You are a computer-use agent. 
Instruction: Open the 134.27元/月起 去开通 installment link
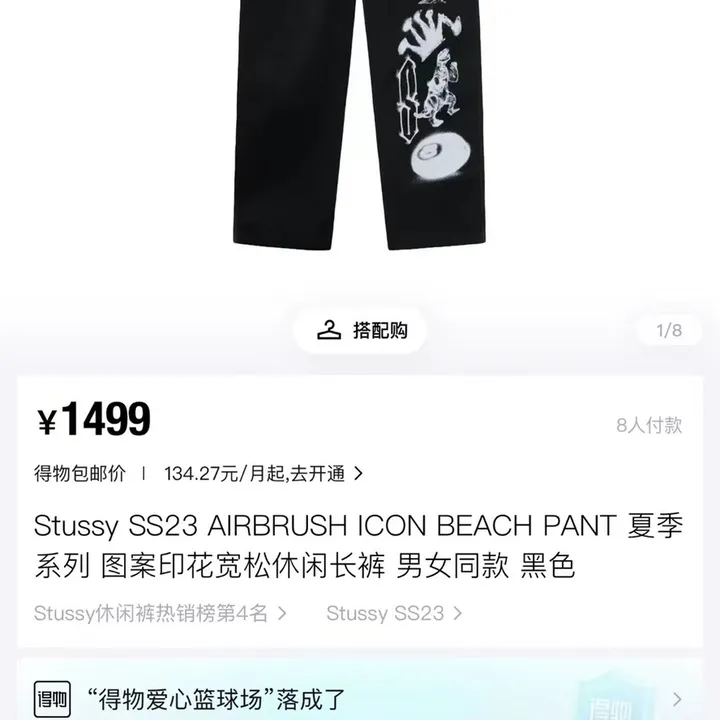tap(263, 474)
